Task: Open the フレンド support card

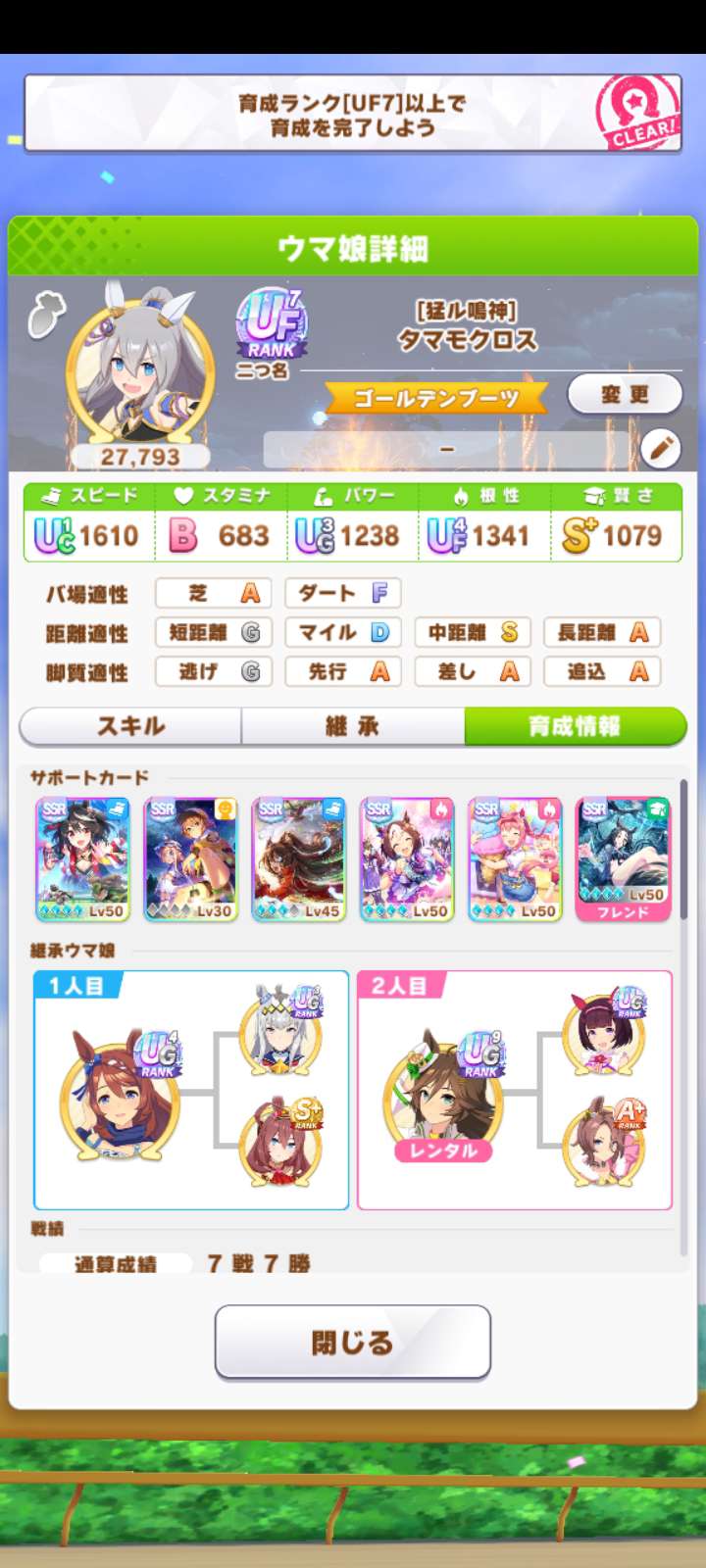Action: tap(623, 859)
